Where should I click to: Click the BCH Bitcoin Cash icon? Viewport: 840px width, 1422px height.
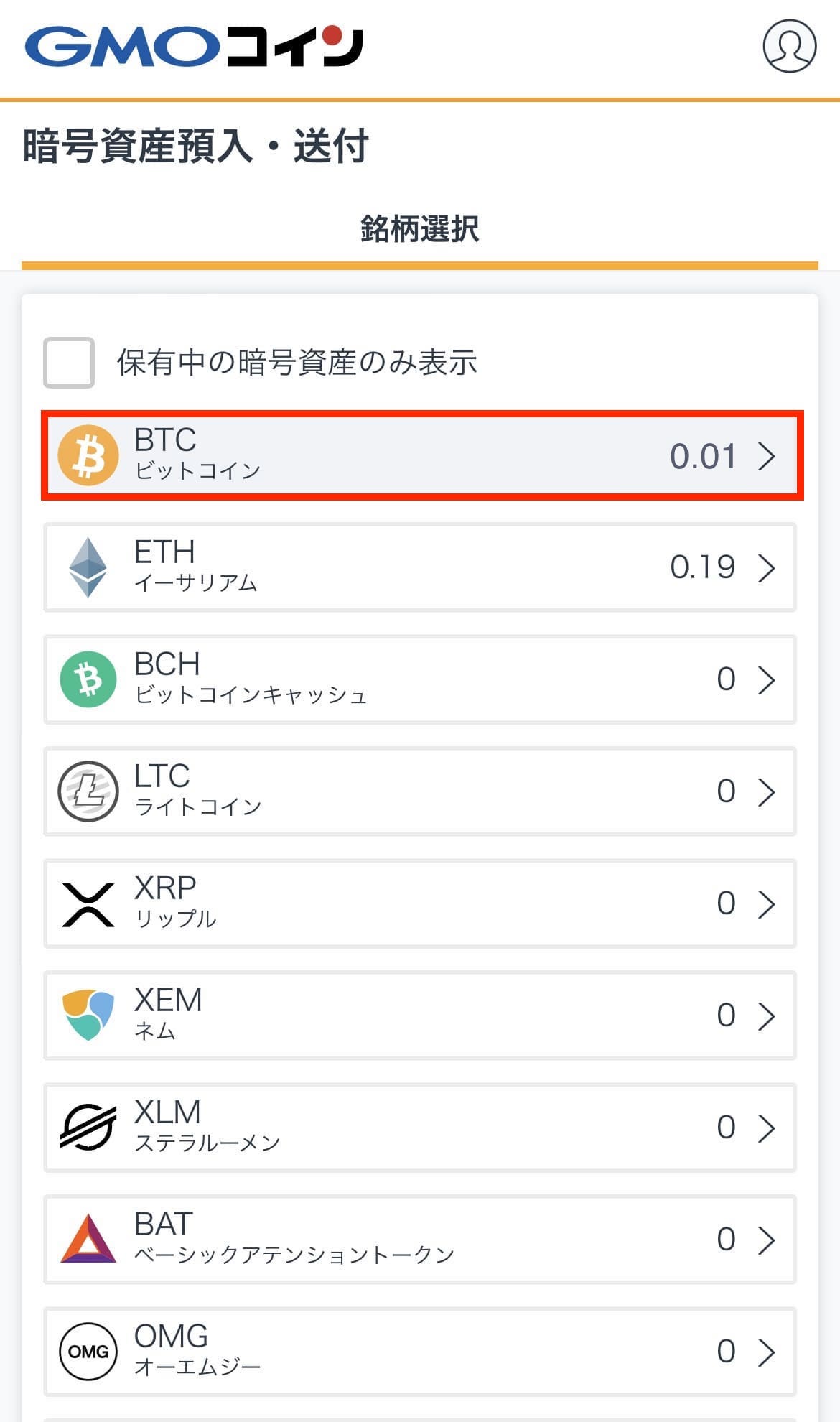[86, 679]
